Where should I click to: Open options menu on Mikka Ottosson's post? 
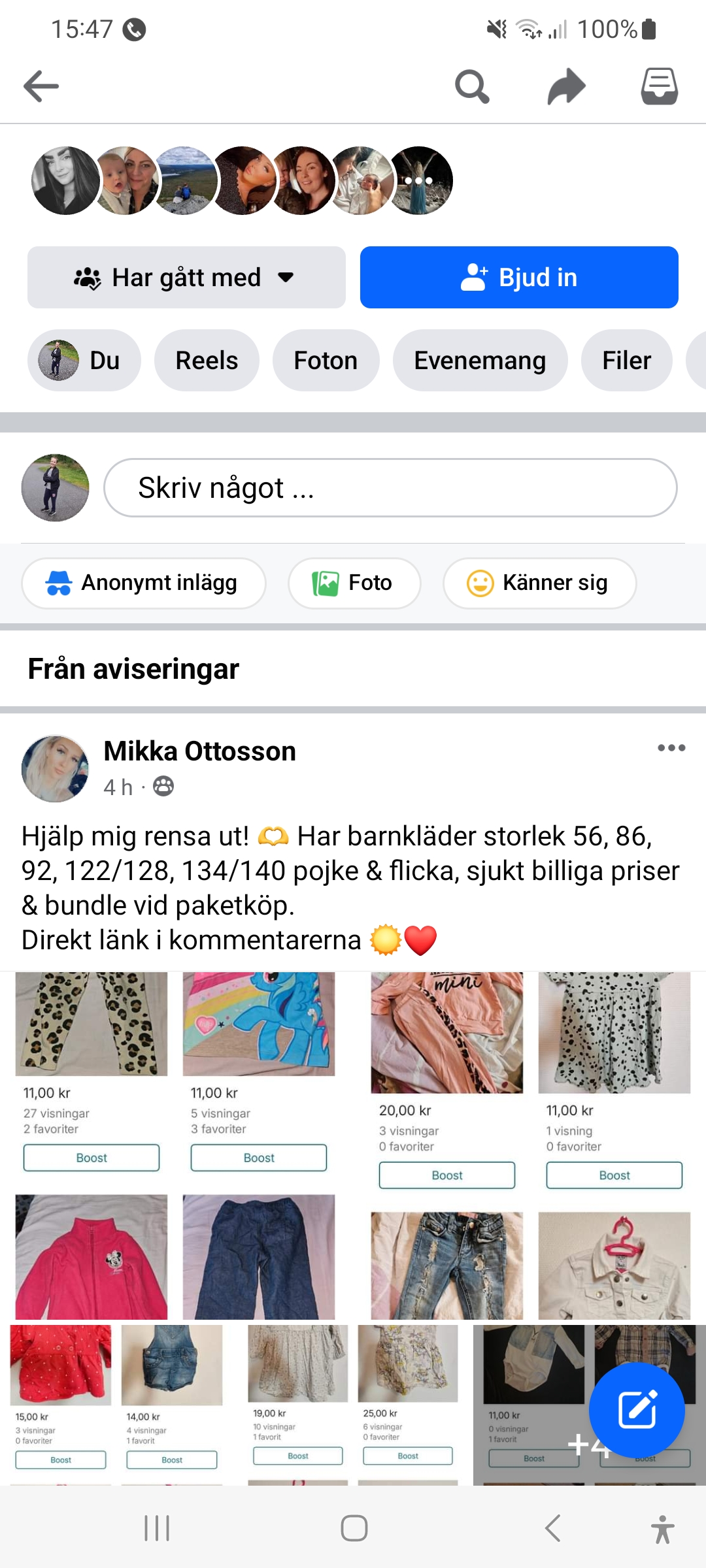pyautogui.click(x=671, y=748)
